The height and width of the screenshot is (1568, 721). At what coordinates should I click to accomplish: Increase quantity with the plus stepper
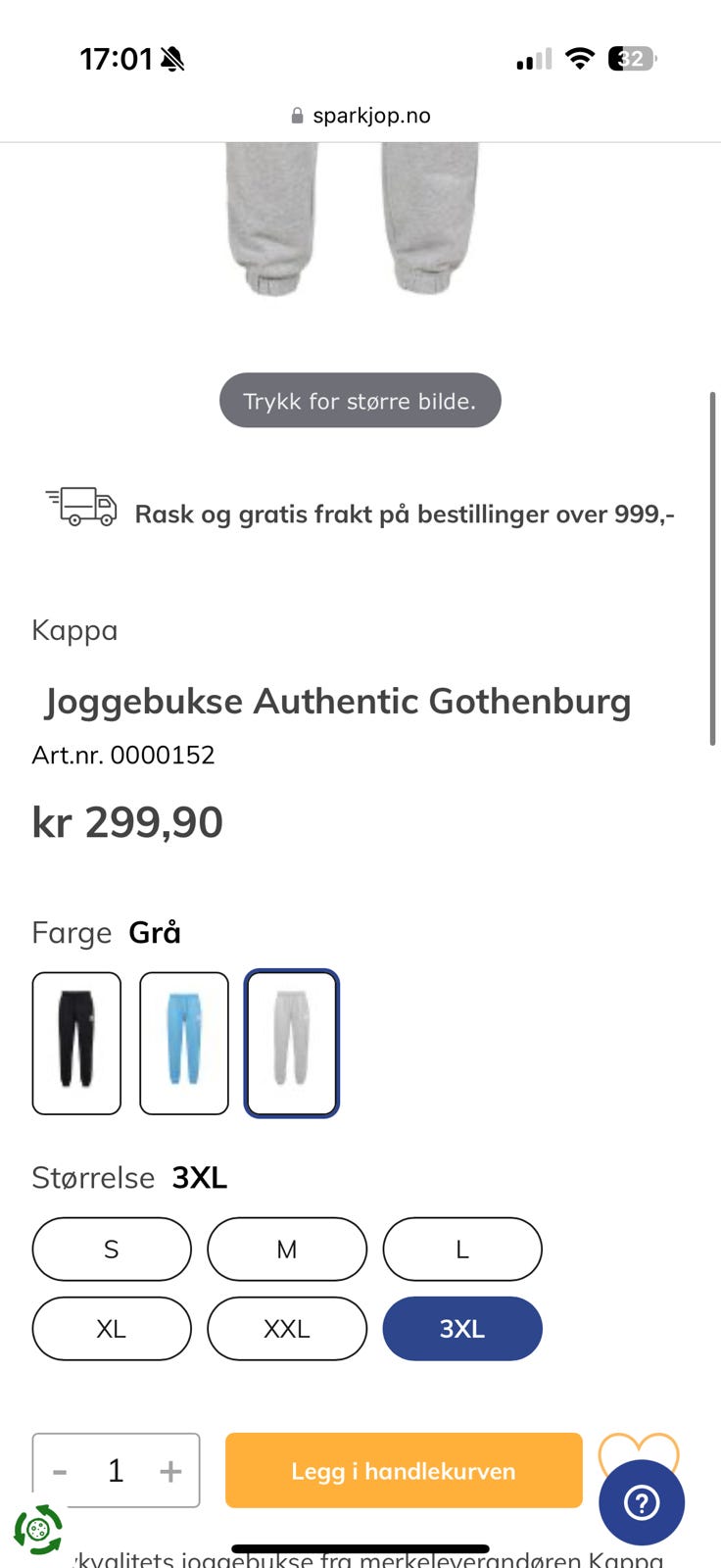point(171,1470)
